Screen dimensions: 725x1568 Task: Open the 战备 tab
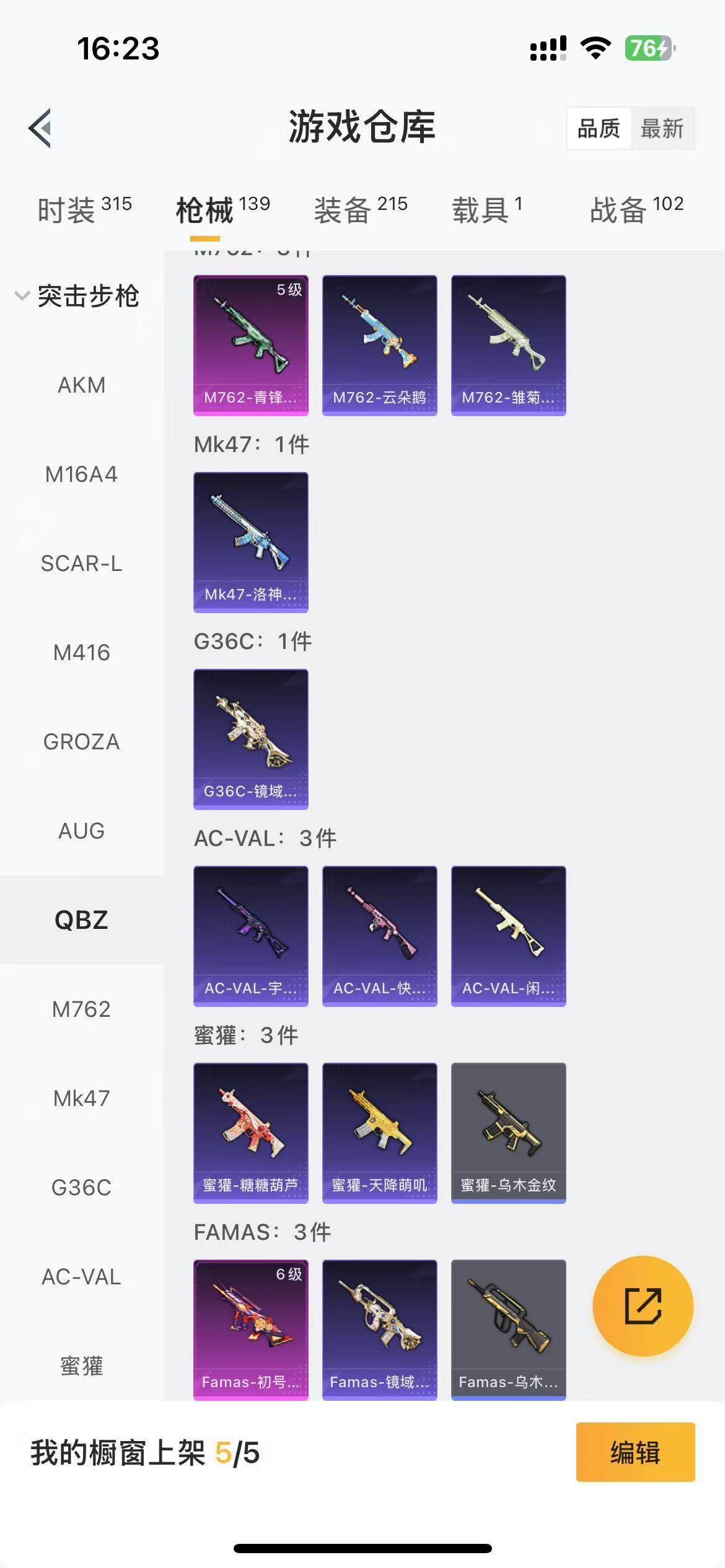coord(636,209)
